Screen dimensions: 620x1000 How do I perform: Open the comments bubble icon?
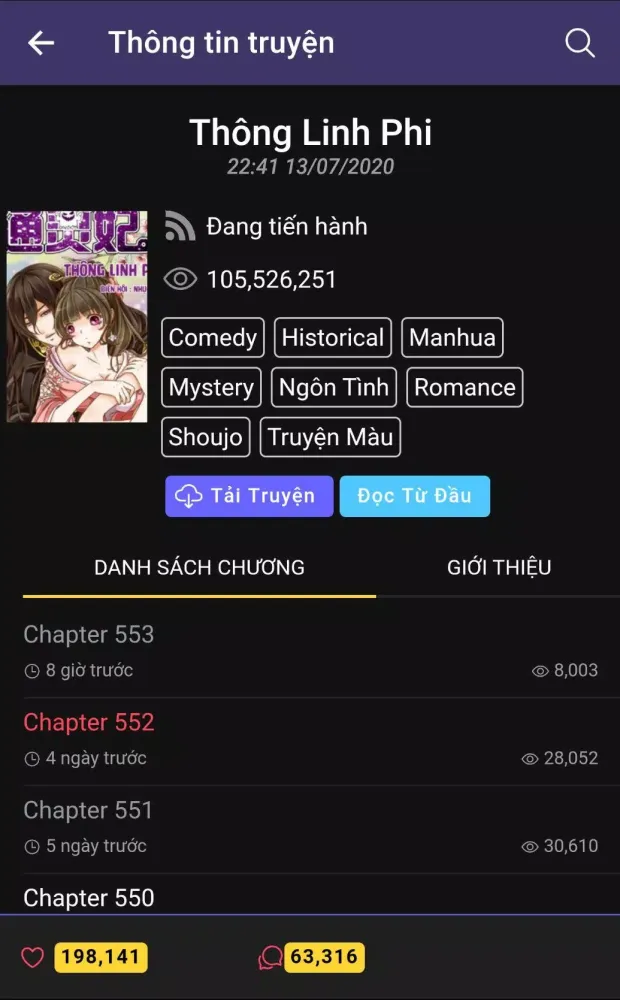tap(270, 958)
